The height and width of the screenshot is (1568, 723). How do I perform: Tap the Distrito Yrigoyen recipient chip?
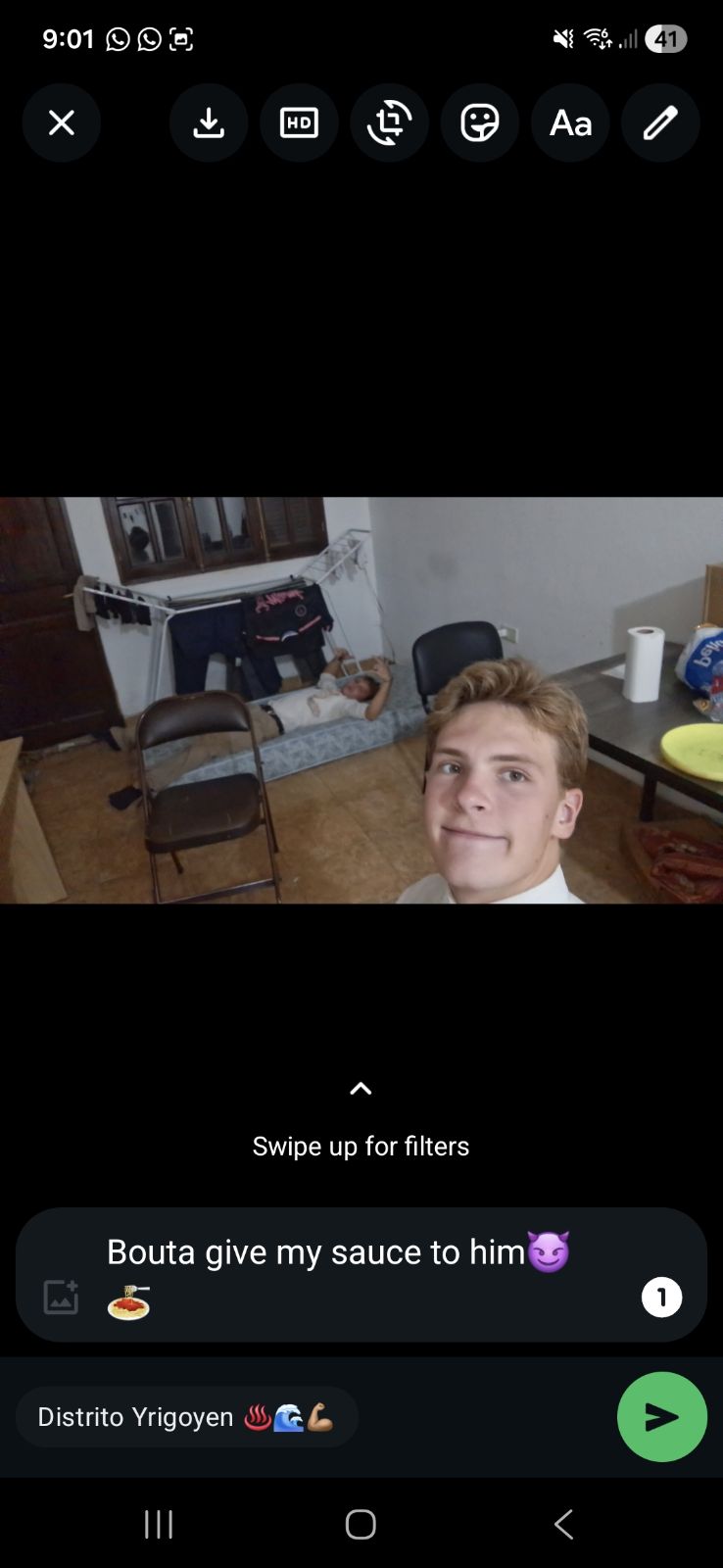[186, 1417]
